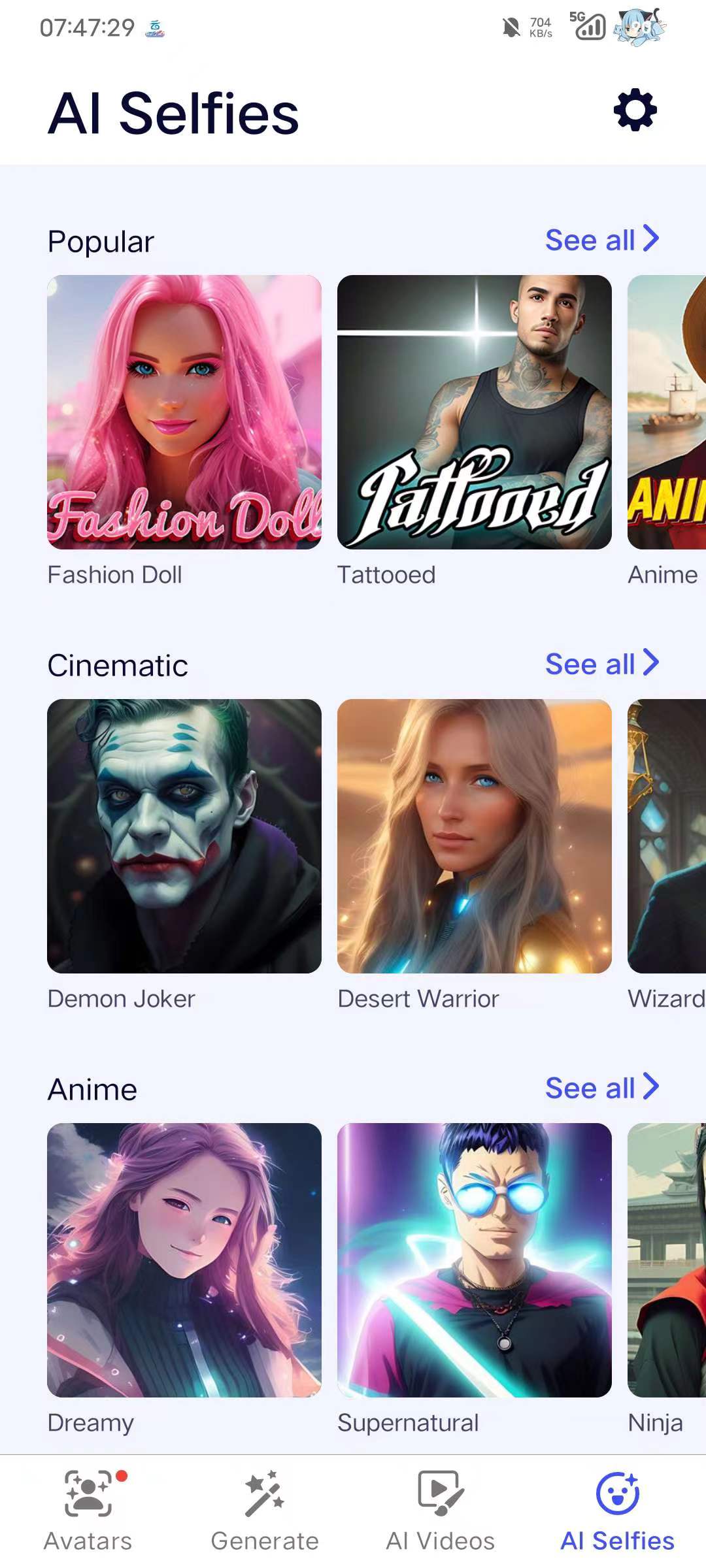This screenshot has height=1568, width=706.
Task: Open the Supernatural anime style
Action: click(475, 1260)
